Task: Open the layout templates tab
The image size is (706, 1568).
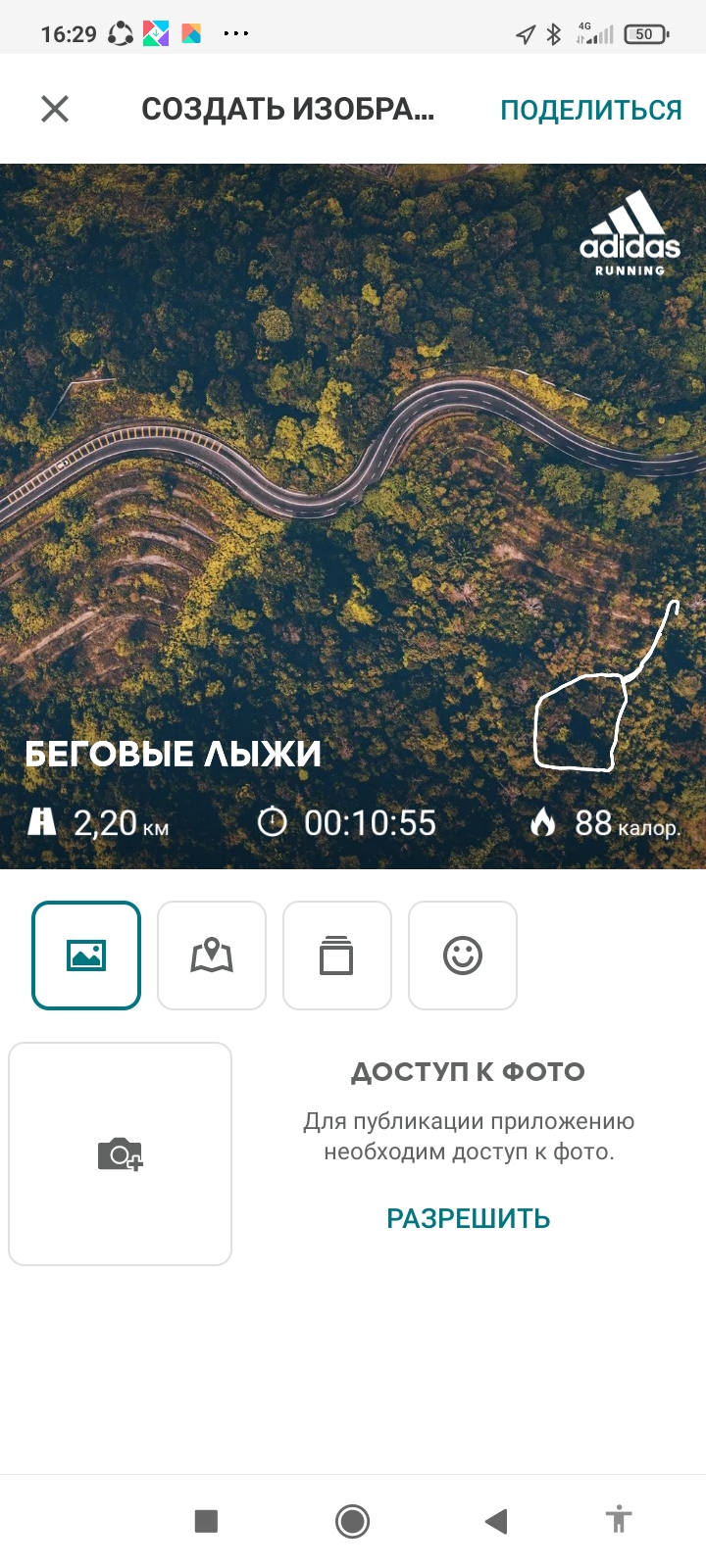Action: point(336,955)
